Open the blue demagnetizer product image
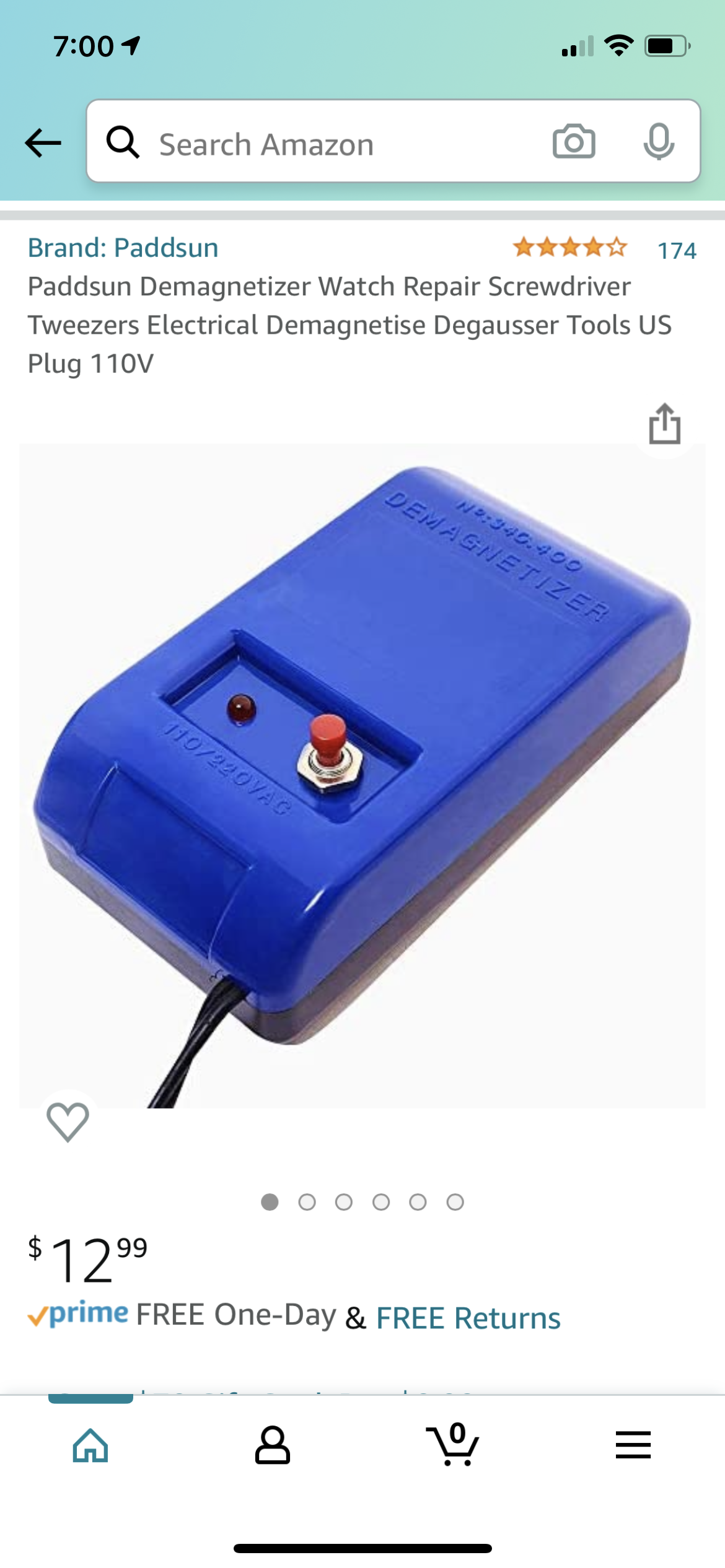Viewport: 725px width, 1568px height. pyautogui.click(x=362, y=774)
